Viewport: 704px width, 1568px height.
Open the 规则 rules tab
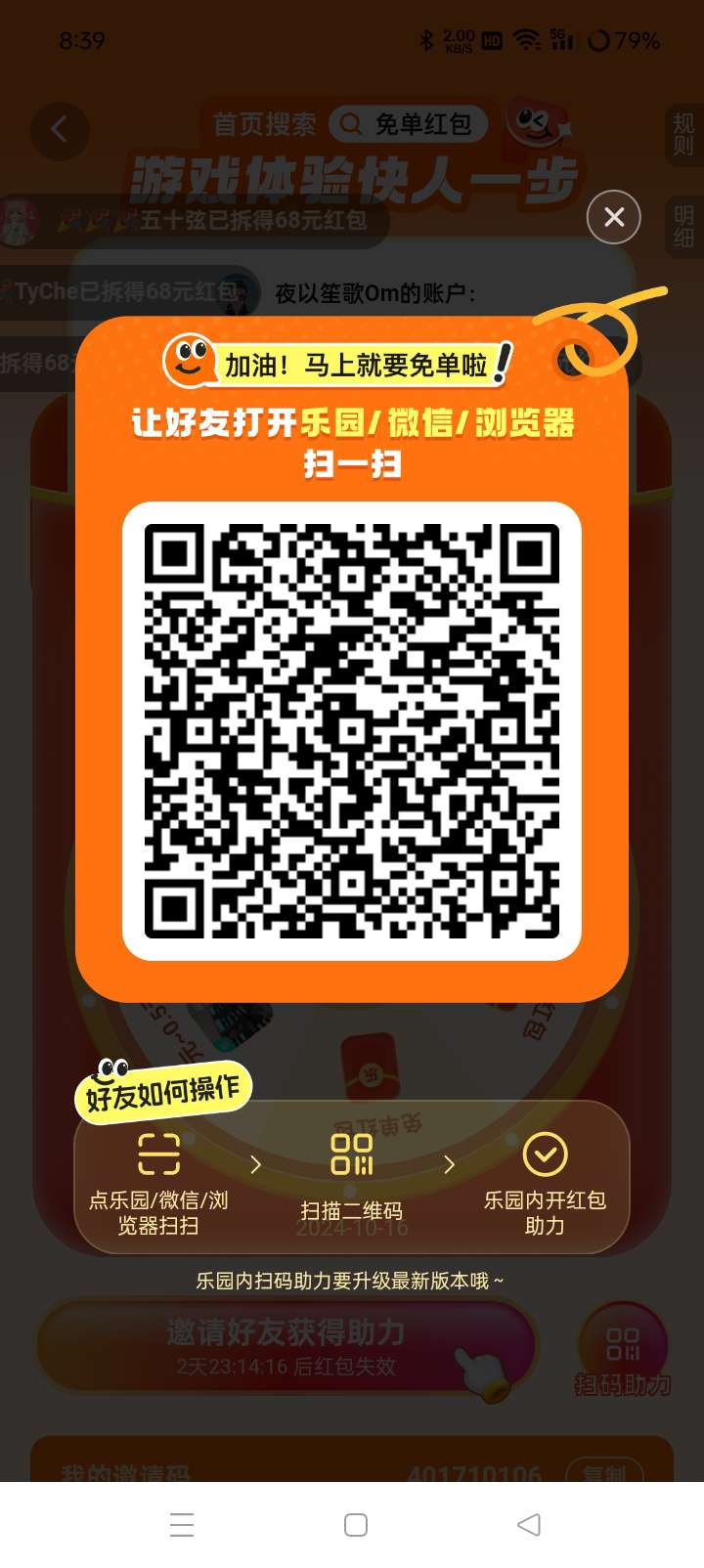tap(683, 134)
